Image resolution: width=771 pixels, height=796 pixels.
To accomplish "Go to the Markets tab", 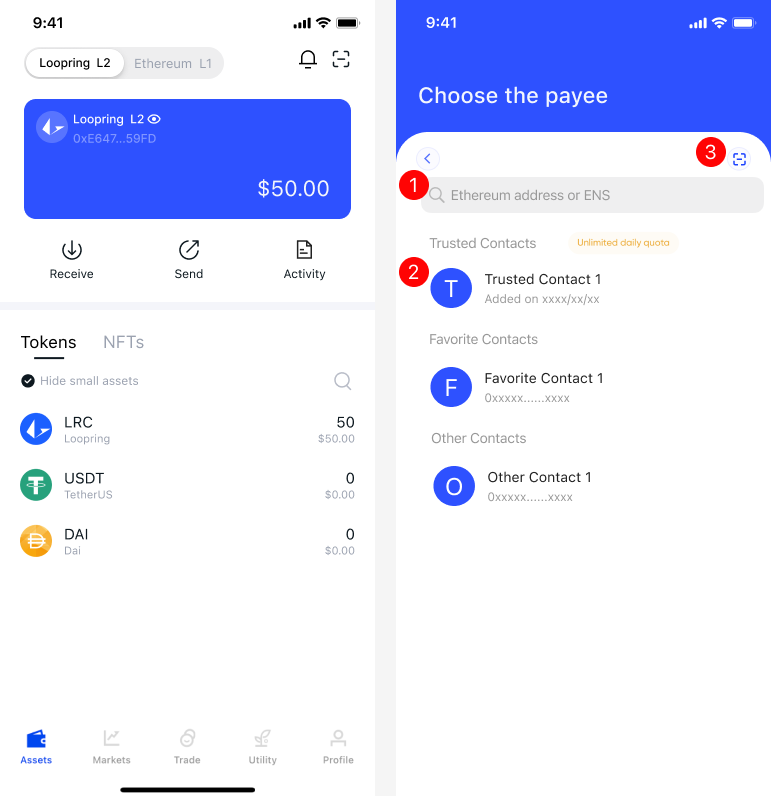I will pyautogui.click(x=111, y=746).
